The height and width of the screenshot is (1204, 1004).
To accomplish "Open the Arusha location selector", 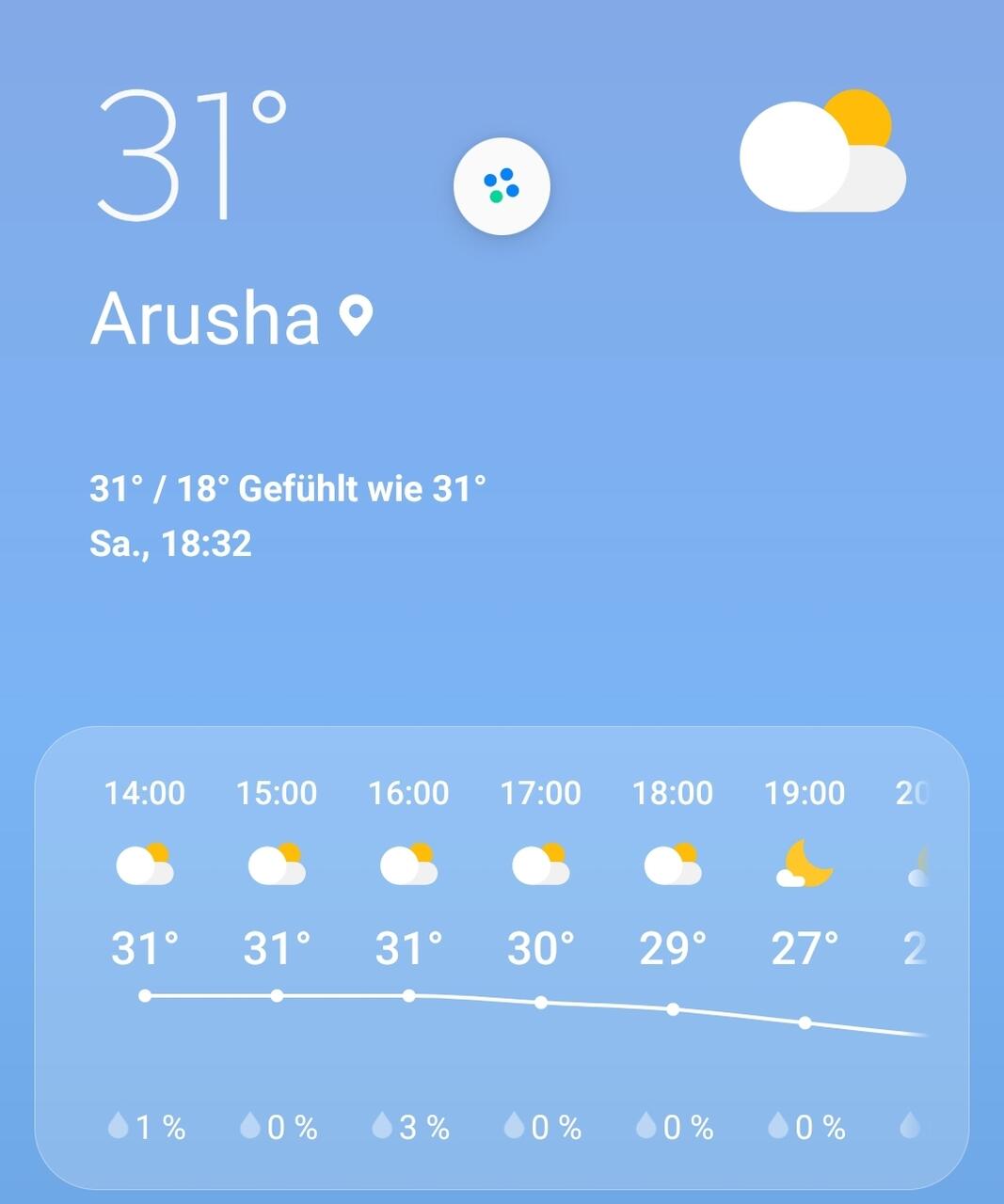I will pos(231,318).
